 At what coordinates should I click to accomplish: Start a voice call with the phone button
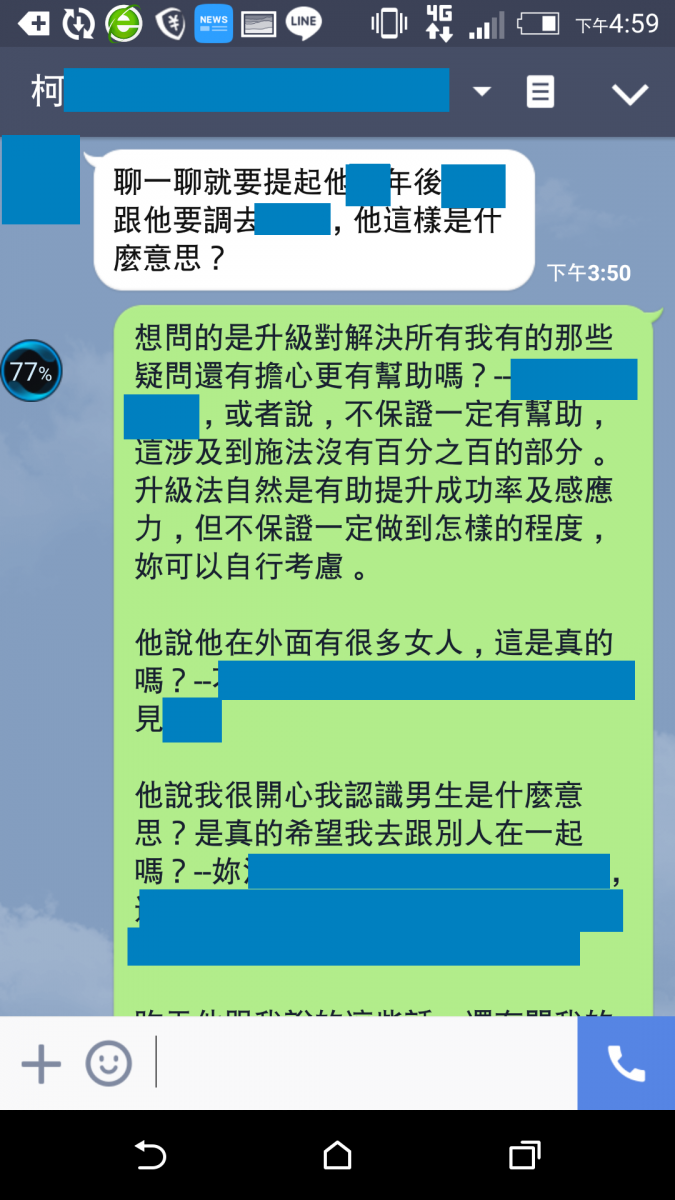626,1063
